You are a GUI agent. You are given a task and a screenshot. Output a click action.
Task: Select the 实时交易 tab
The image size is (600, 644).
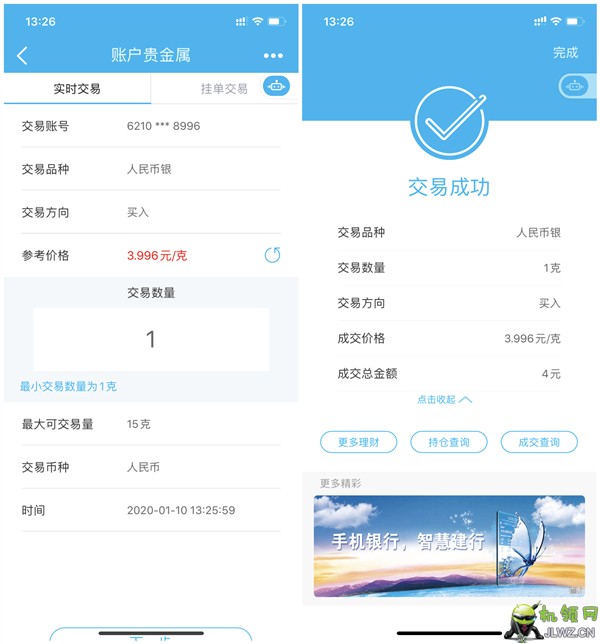(x=77, y=89)
